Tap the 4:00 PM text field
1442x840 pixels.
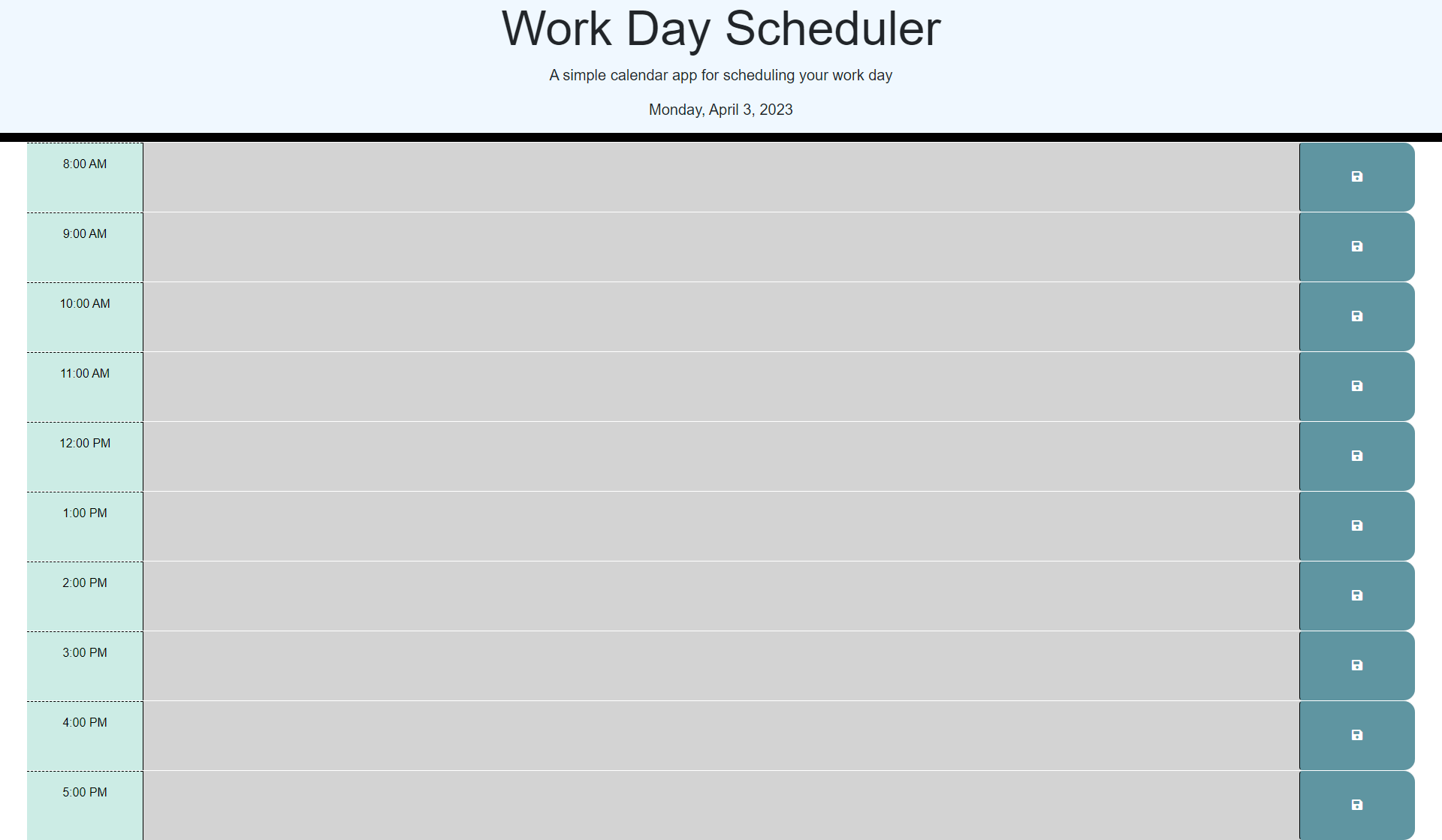coord(721,736)
